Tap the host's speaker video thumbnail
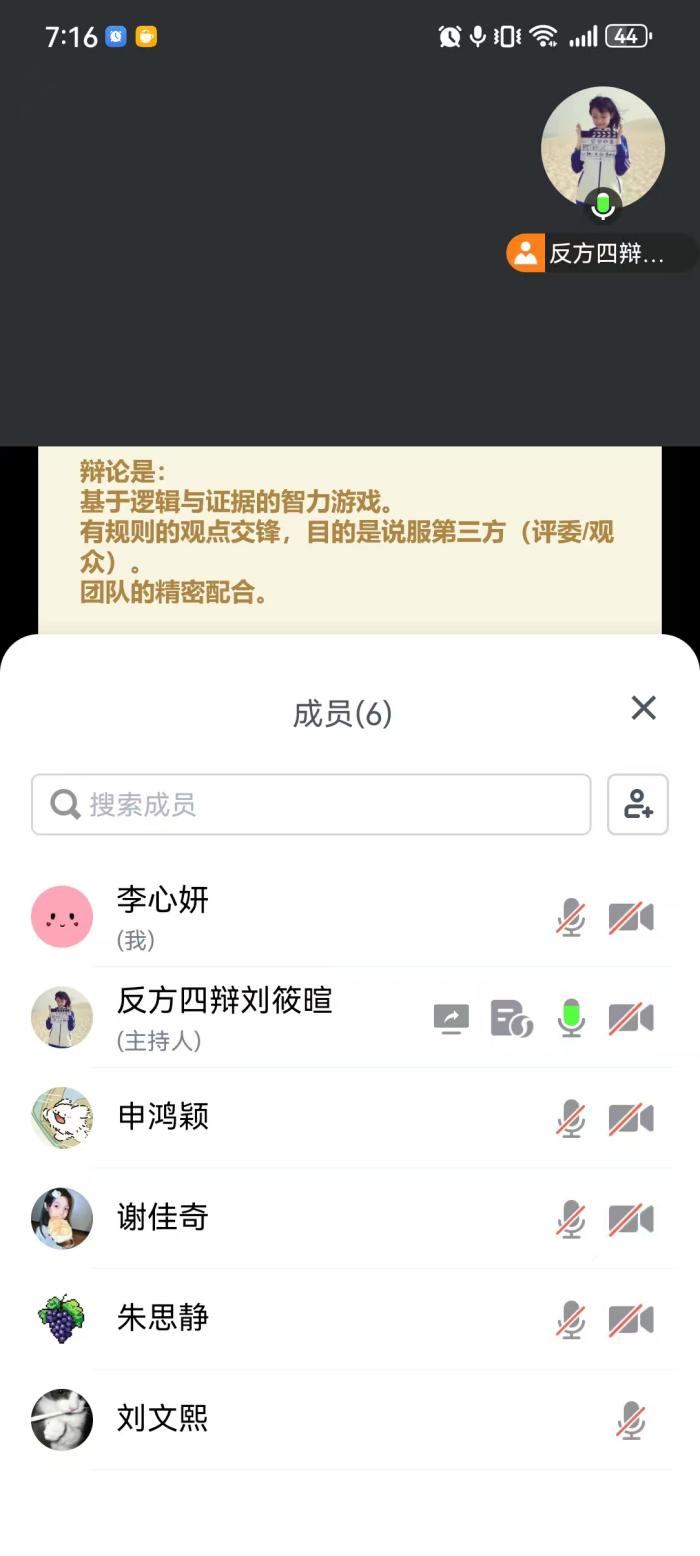The height and width of the screenshot is (1556, 700). pyautogui.click(x=602, y=148)
